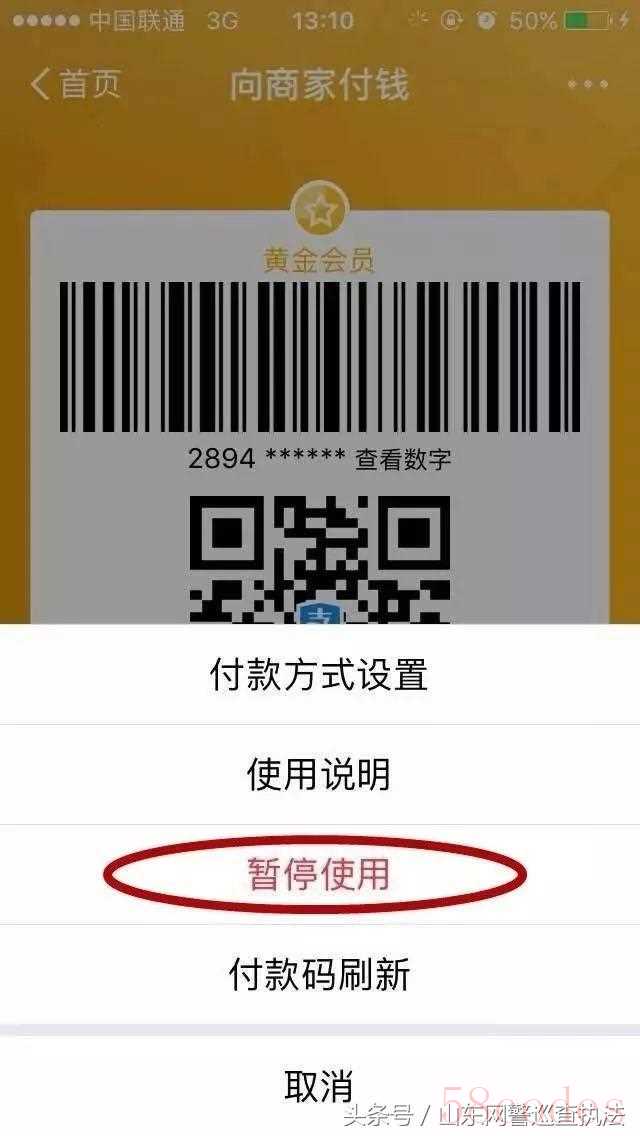Refresh code via 付款码刷新
This screenshot has height=1136, width=640.
[319, 974]
